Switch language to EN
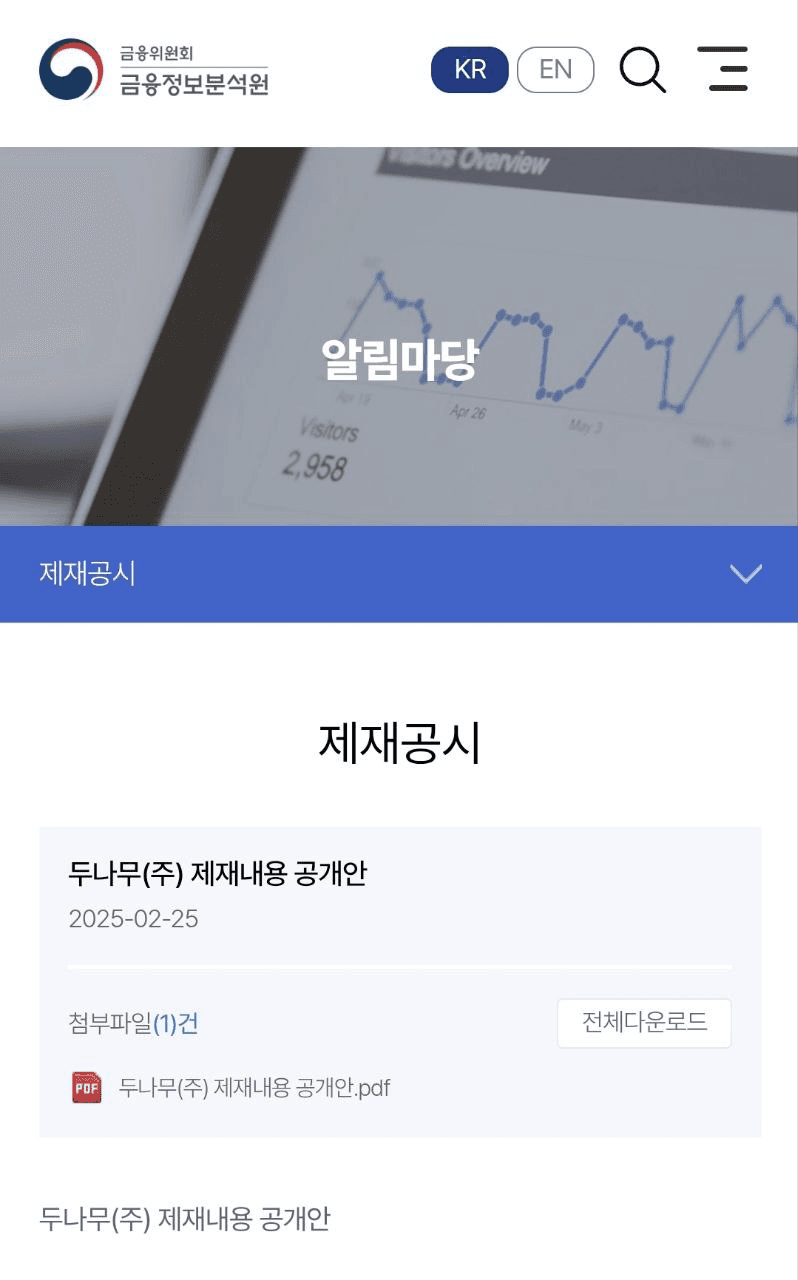The image size is (798, 1280). point(555,70)
